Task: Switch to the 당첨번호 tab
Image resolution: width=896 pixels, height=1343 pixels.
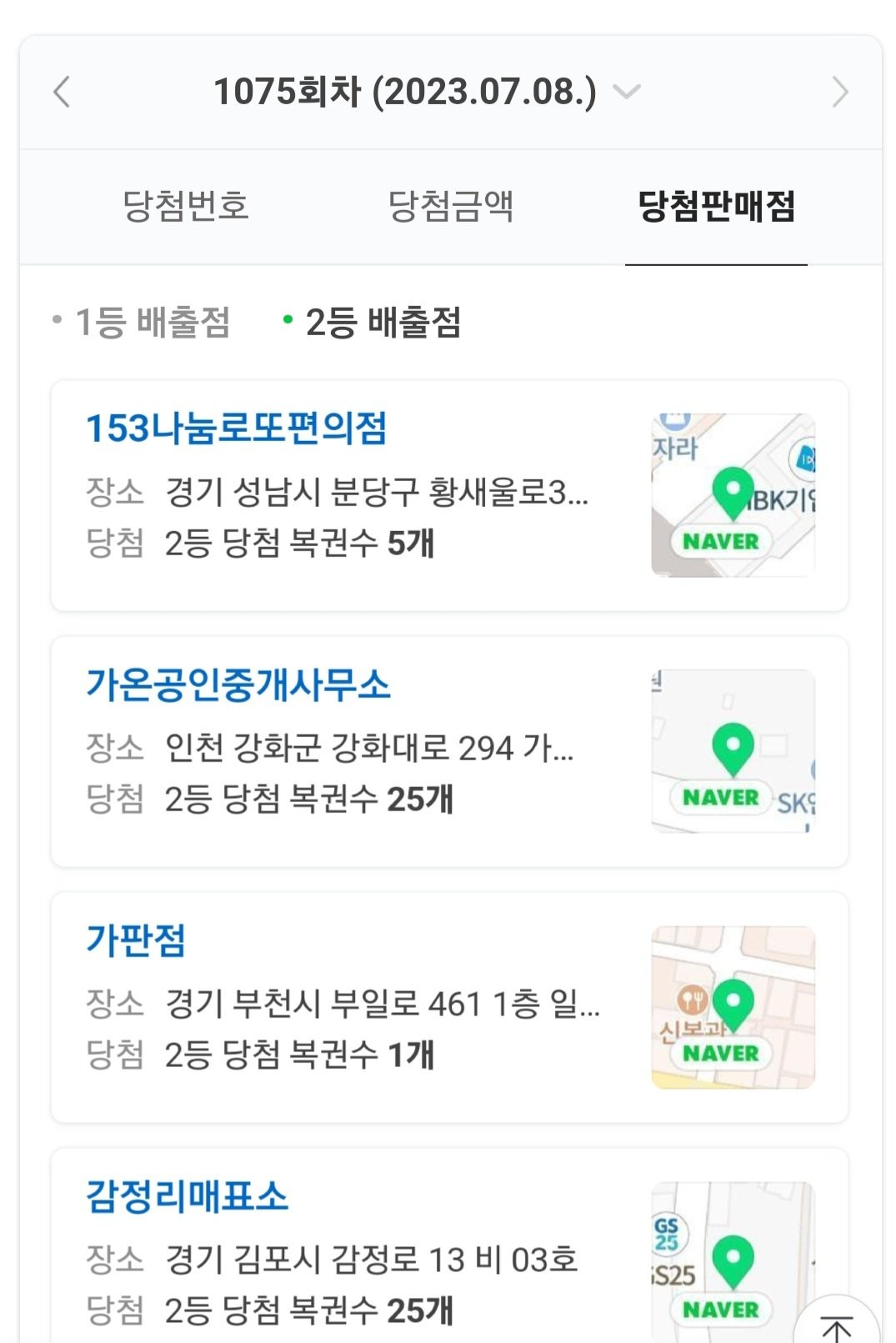Action: [x=186, y=206]
